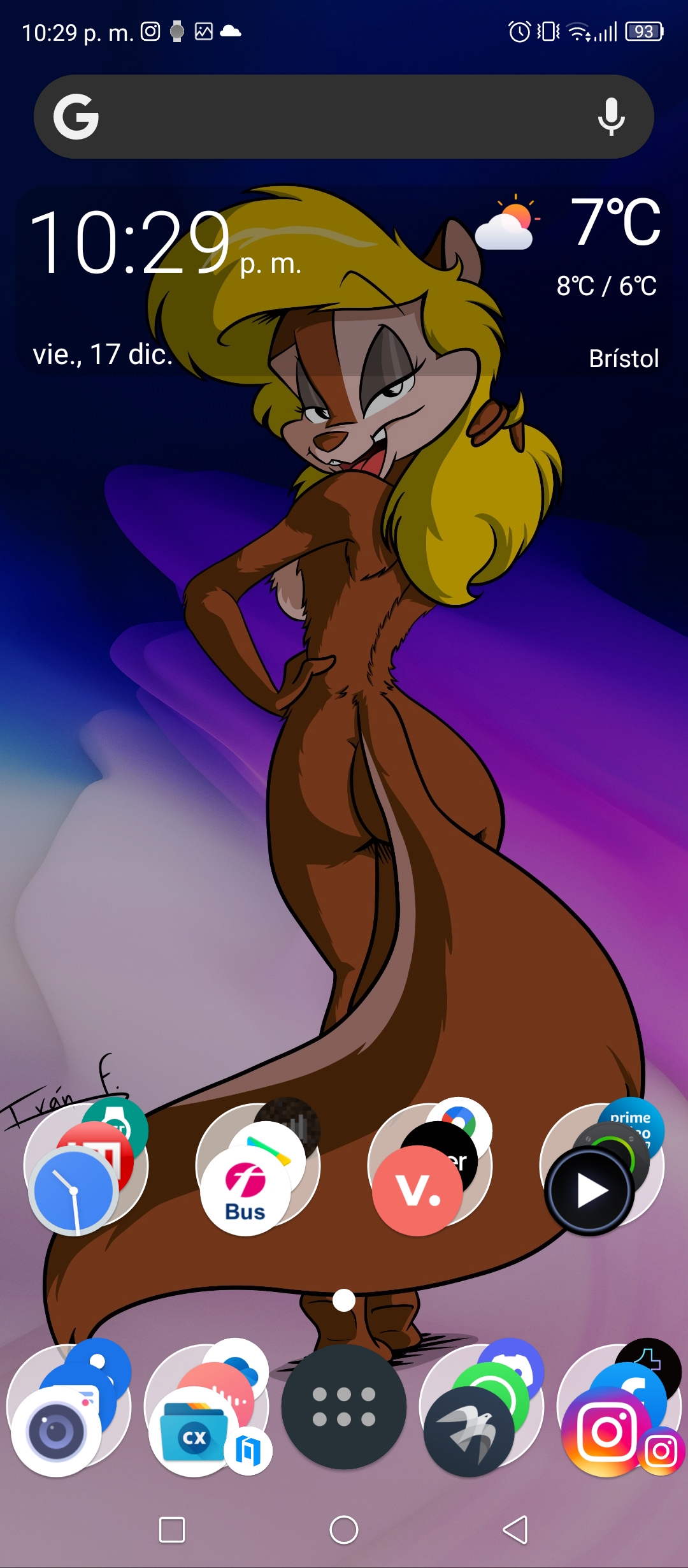Show recent apps
This screenshot has width=688, height=1568.
coord(172,1530)
